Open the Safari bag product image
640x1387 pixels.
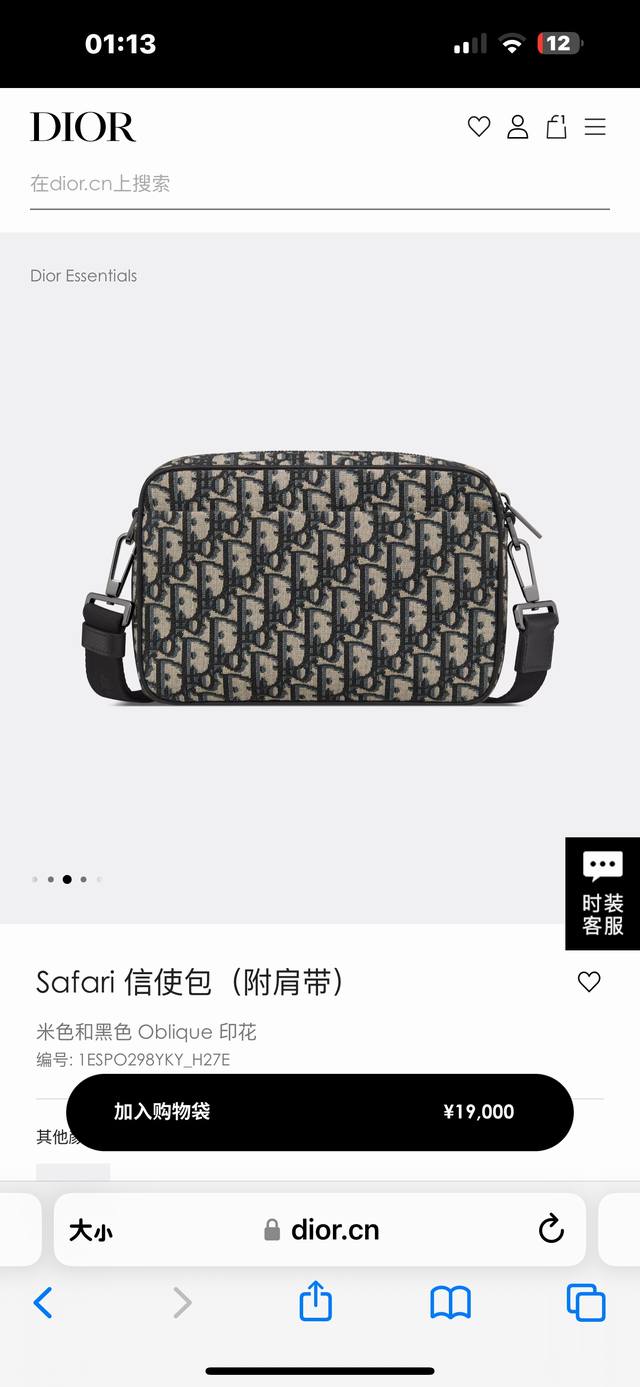[x=319, y=580]
